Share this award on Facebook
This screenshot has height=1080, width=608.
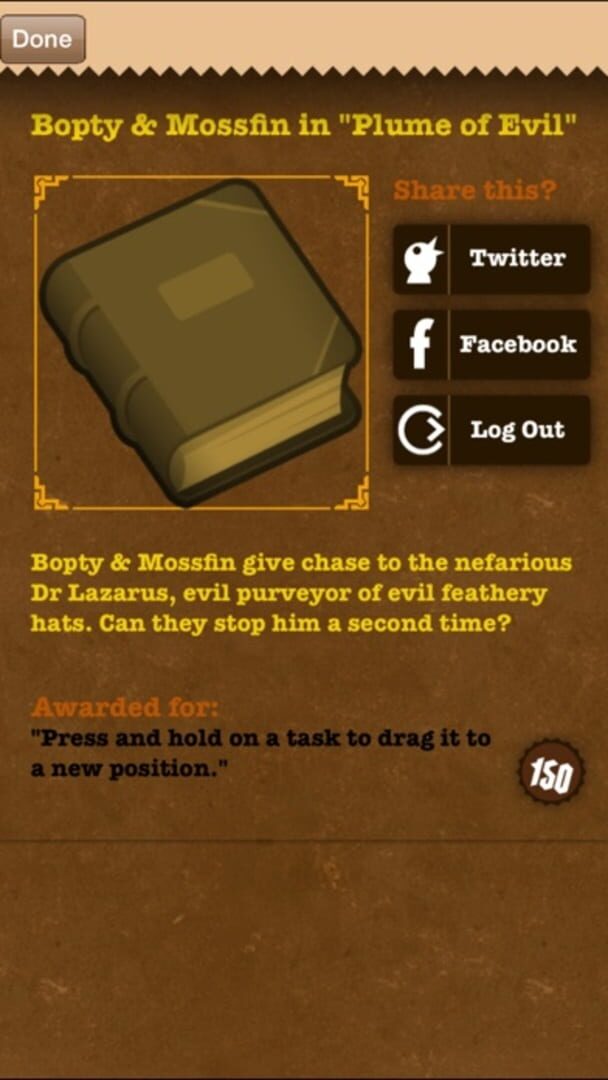pos(491,345)
